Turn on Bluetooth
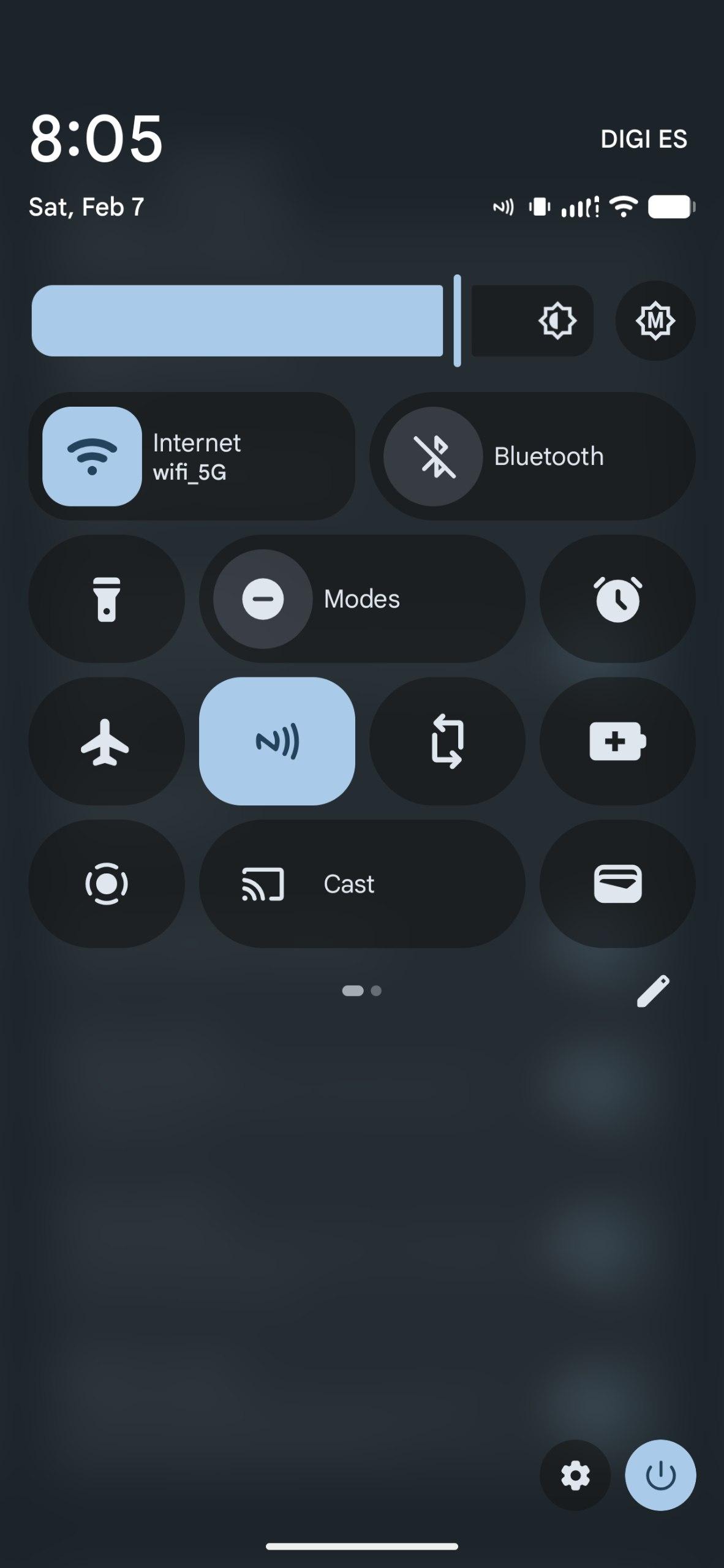 (434, 456)
